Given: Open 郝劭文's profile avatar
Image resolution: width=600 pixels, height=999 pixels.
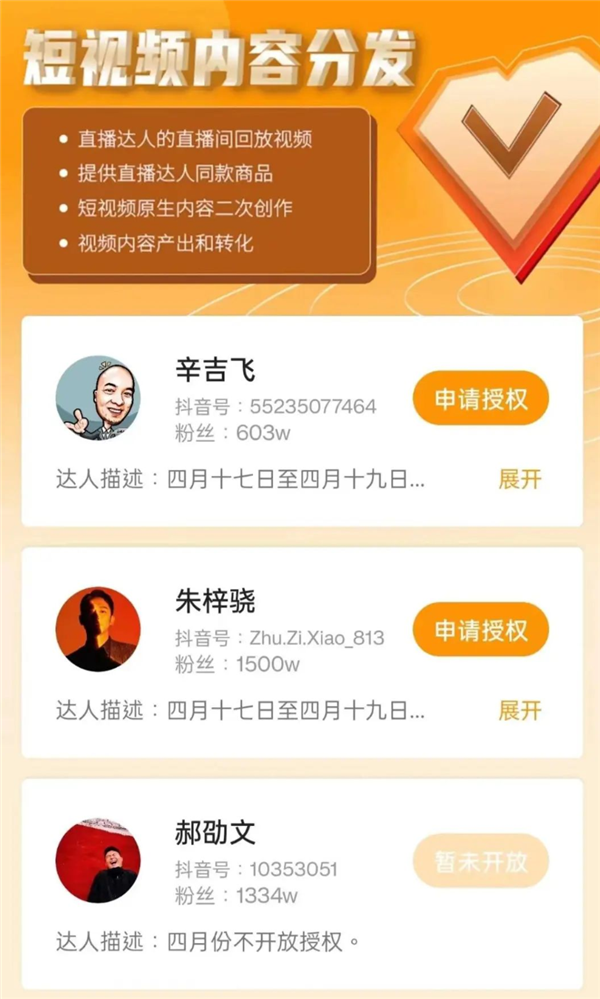Looking at the screenshot, I should pyautogui.click(x=98, y=861).
